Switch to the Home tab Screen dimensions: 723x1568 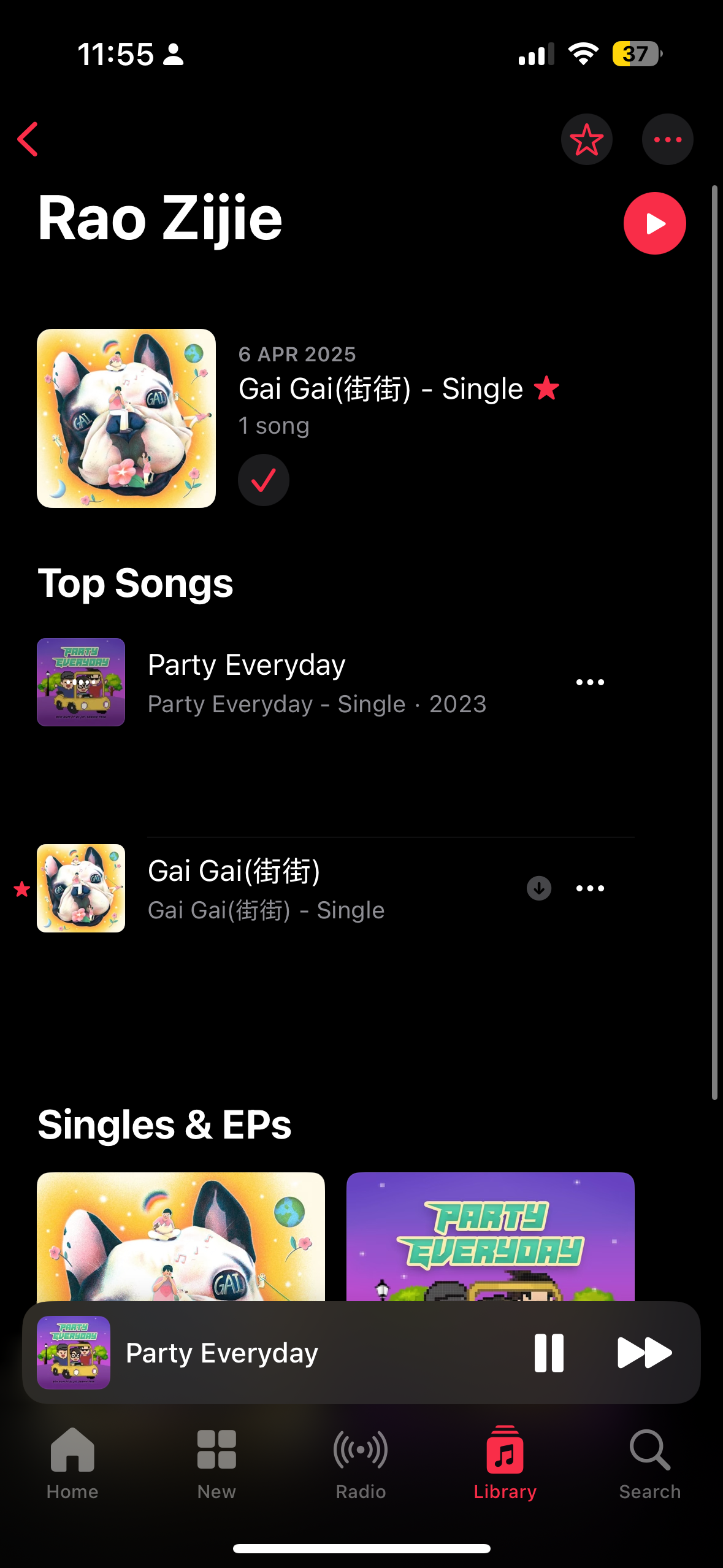(72, 1462)
